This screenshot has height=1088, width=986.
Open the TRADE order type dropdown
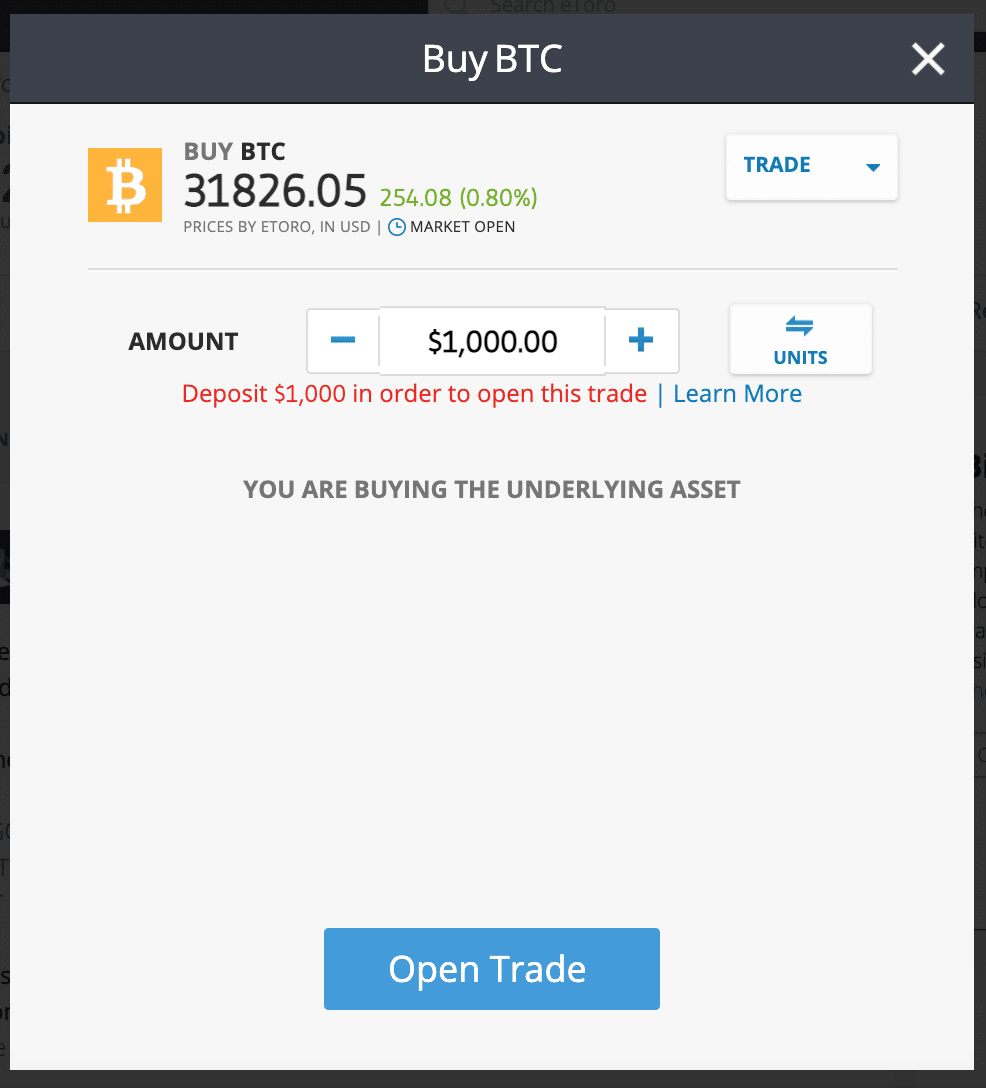coord(810,167)
